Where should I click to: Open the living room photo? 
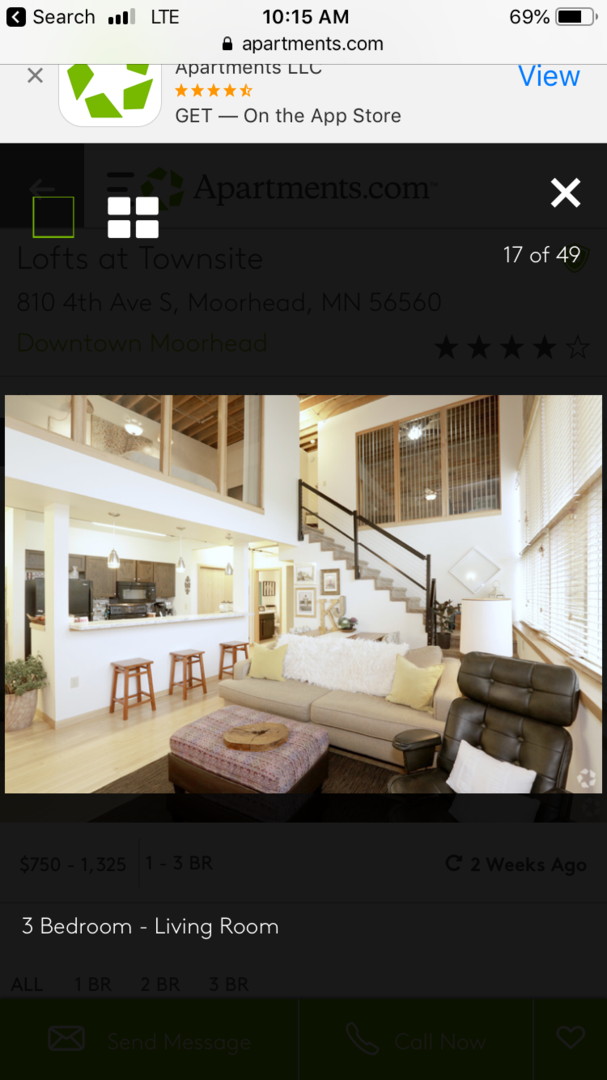(x=303, y=594)
